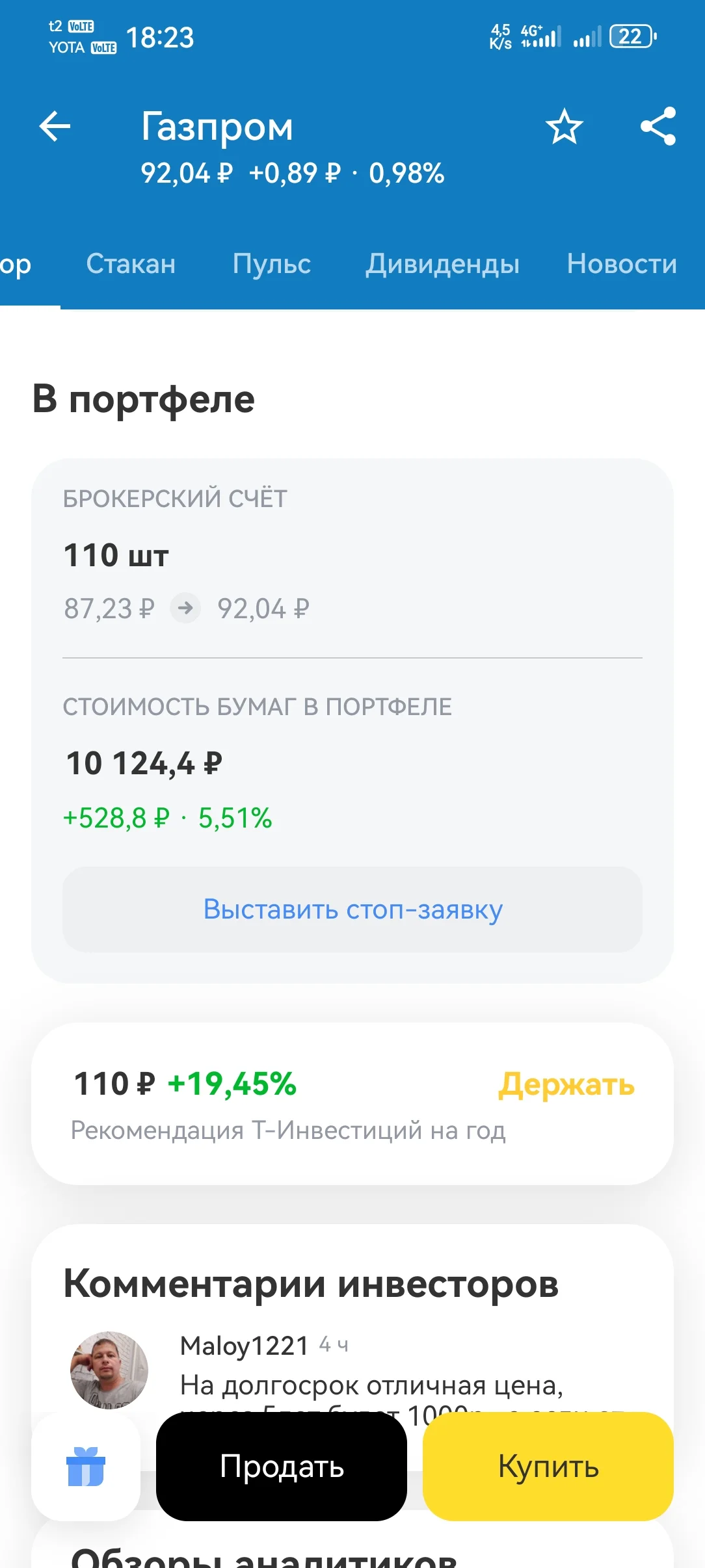Open the Т-Инвестиций yearly recommendation card
The height and width of the screenshot is (1568, 705).
tap(352, 1104)
